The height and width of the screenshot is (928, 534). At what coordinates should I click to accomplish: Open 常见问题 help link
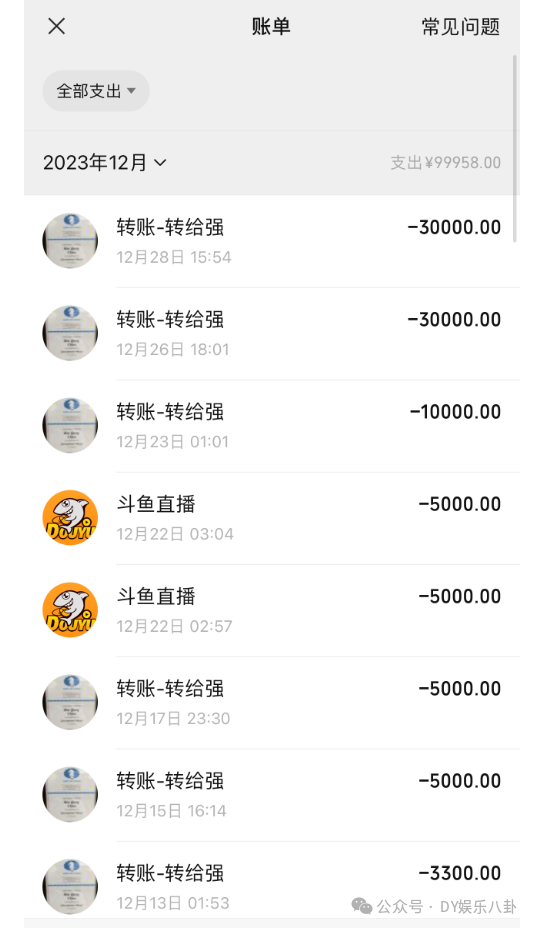460,27
